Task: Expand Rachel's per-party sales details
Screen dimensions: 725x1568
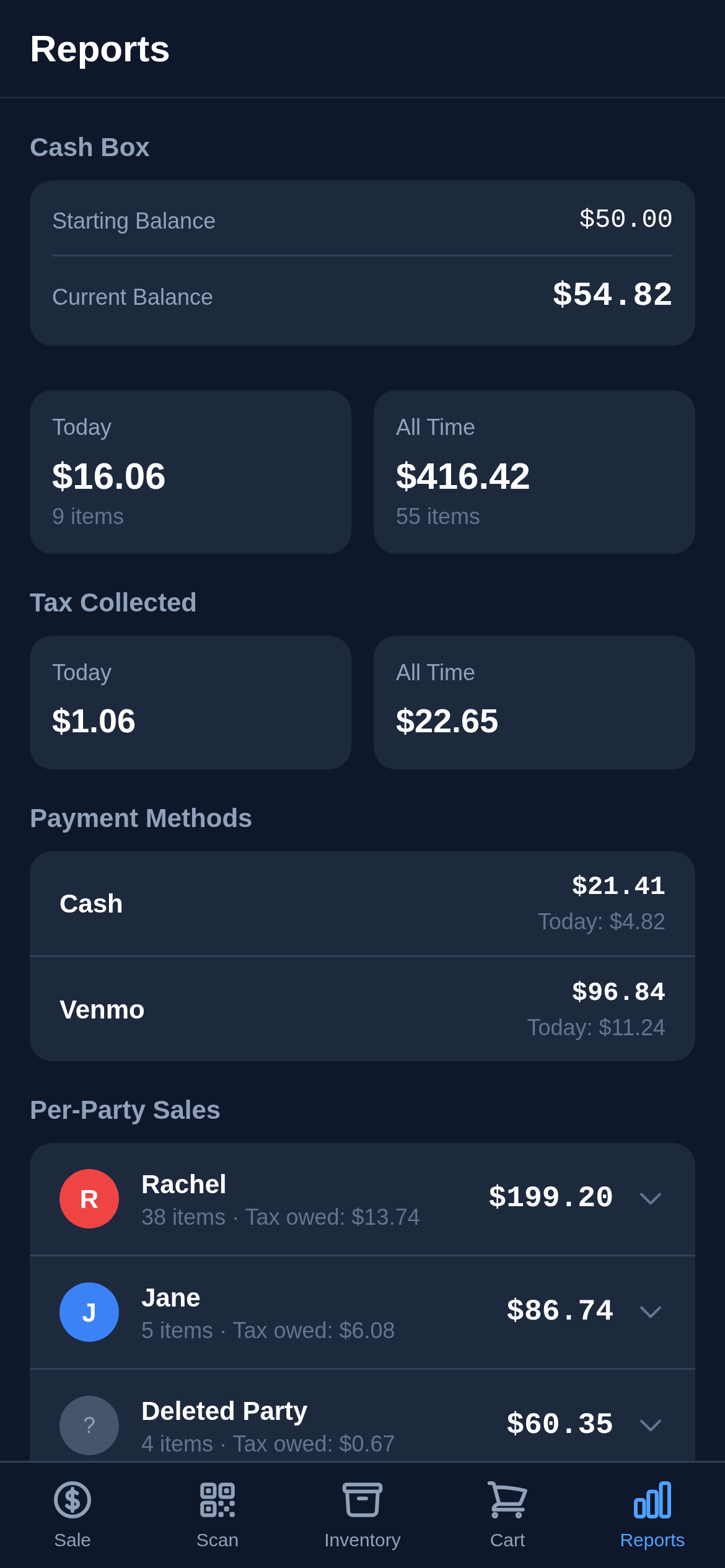Action: pyautogui.click(x=651, y=1198)
